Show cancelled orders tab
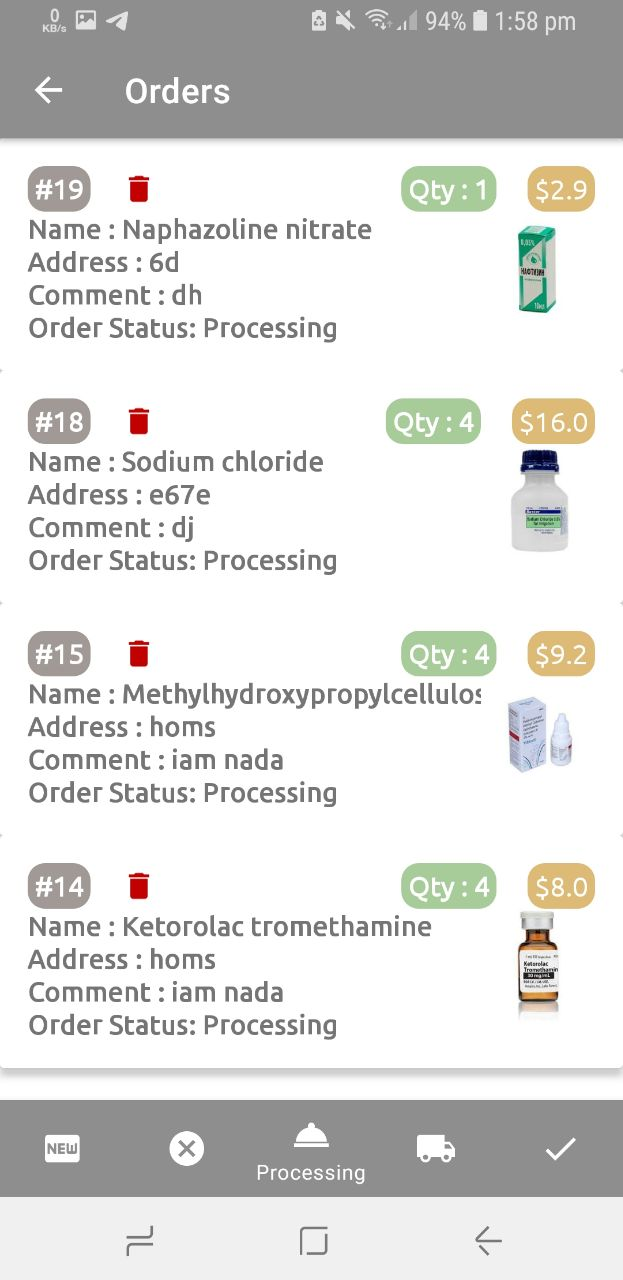 tap(186, 1150)
